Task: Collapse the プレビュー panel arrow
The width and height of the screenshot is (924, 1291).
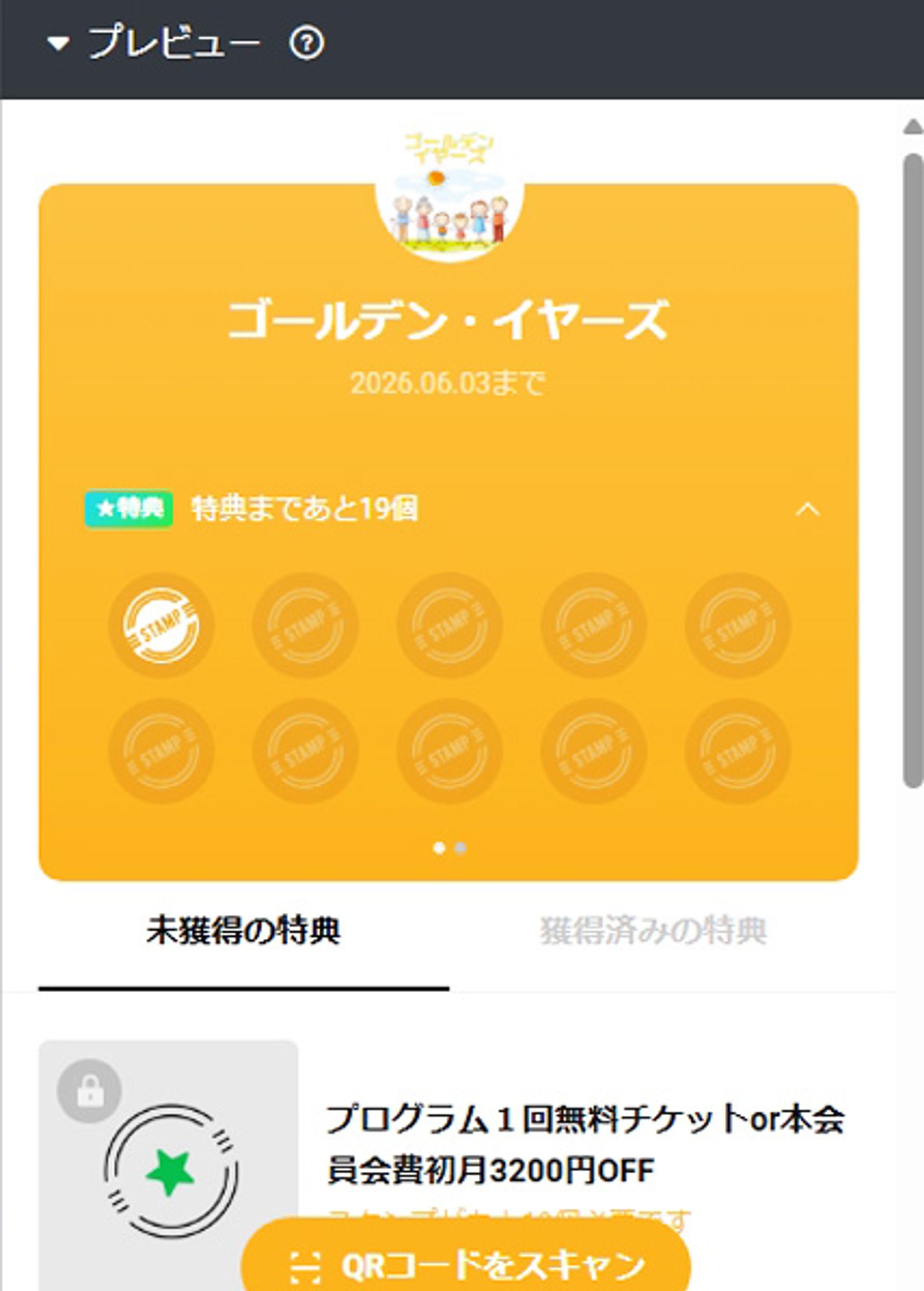Action: pyautogui.click(x=58, y=44)
